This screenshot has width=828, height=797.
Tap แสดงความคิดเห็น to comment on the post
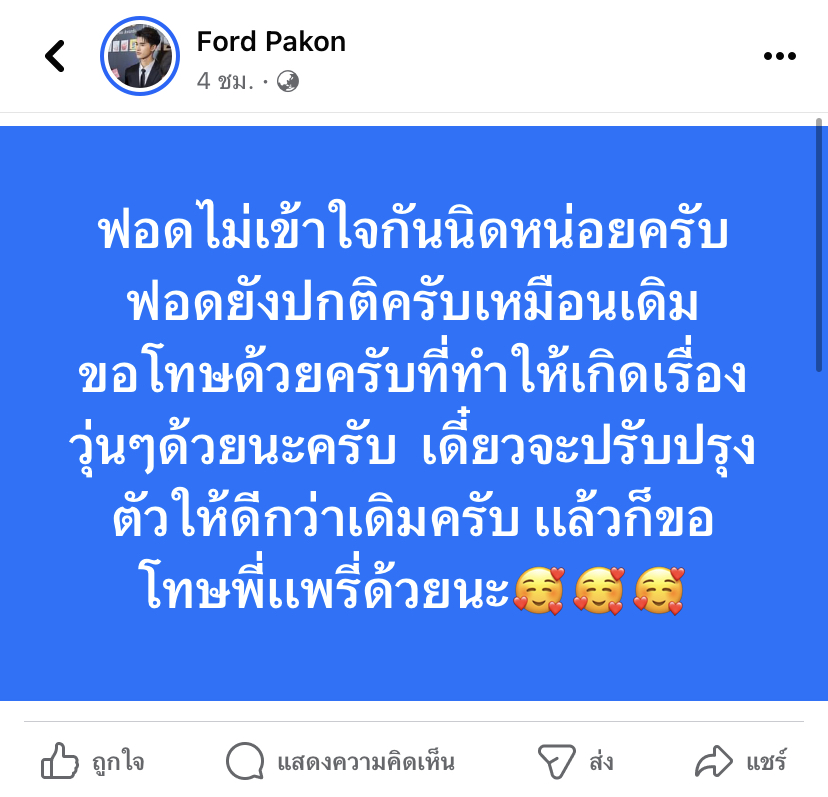point(340,763)
